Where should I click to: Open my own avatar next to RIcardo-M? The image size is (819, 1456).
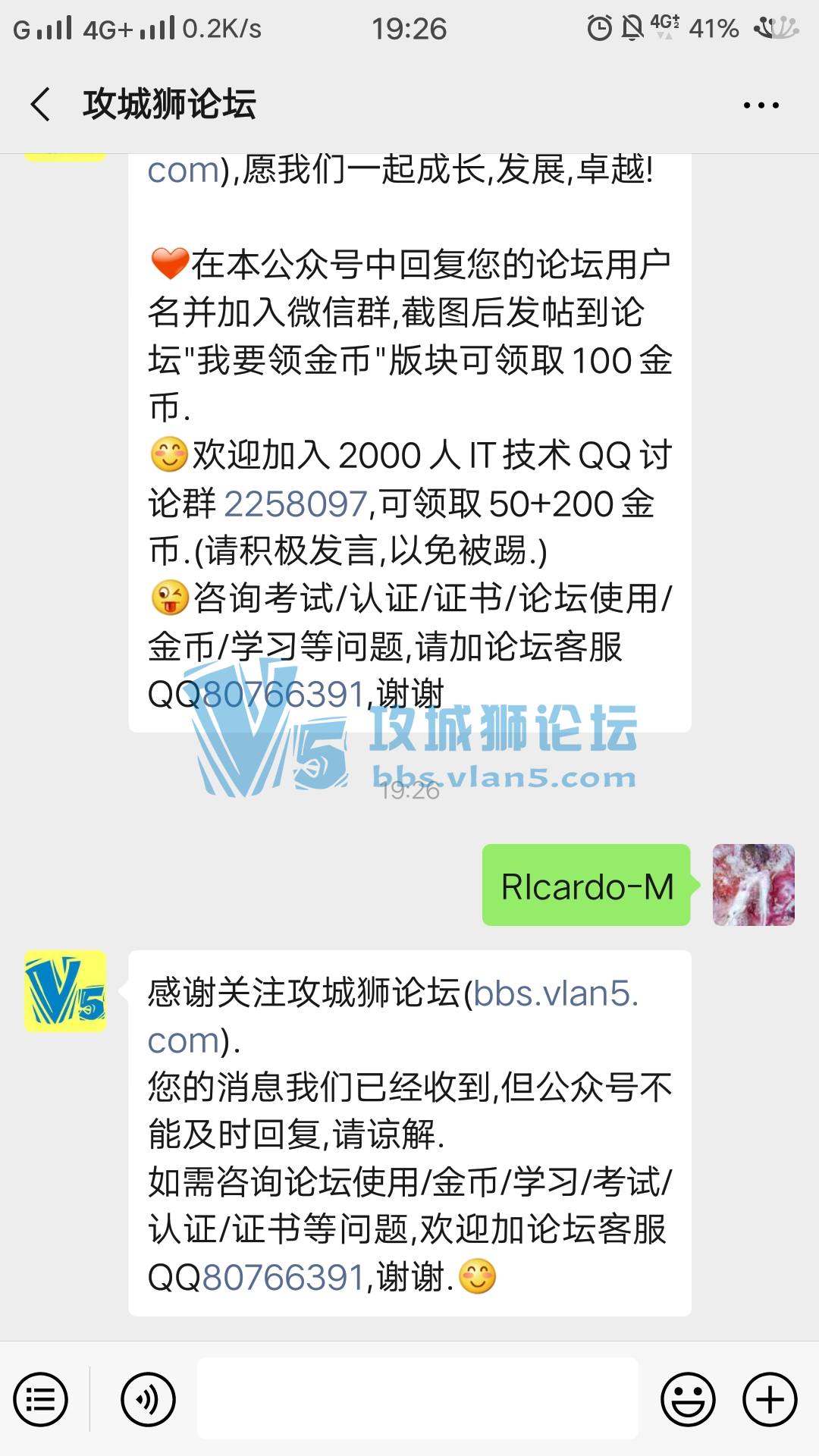pyautogui.click(x=753, y=885)
